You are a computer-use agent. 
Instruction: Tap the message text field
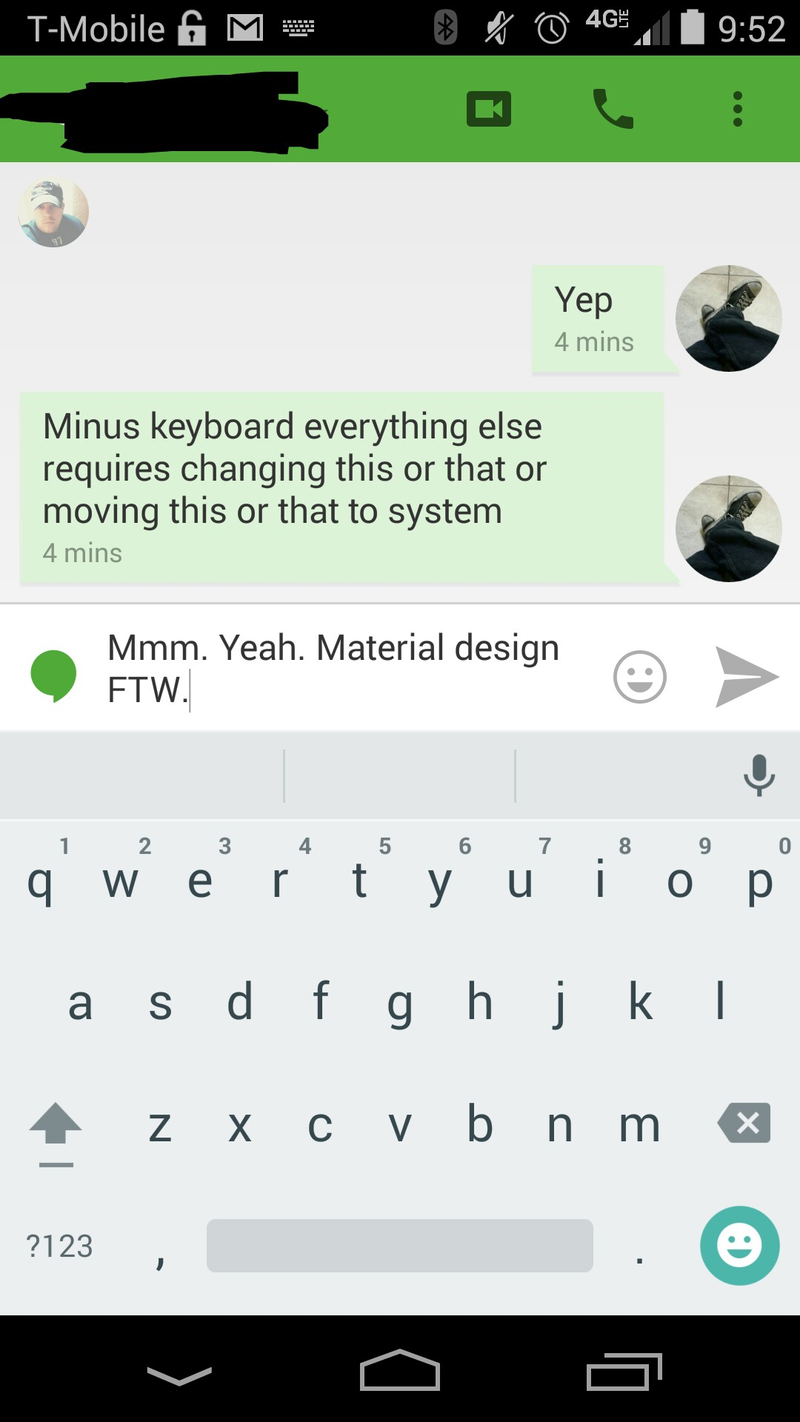pos(340,668)
